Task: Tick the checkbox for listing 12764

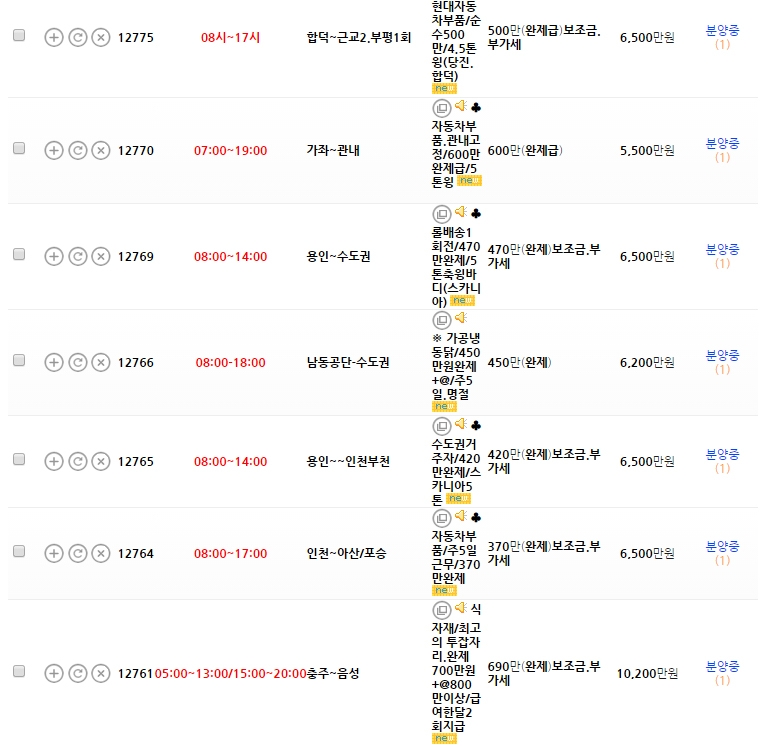Action: (19, 551)
